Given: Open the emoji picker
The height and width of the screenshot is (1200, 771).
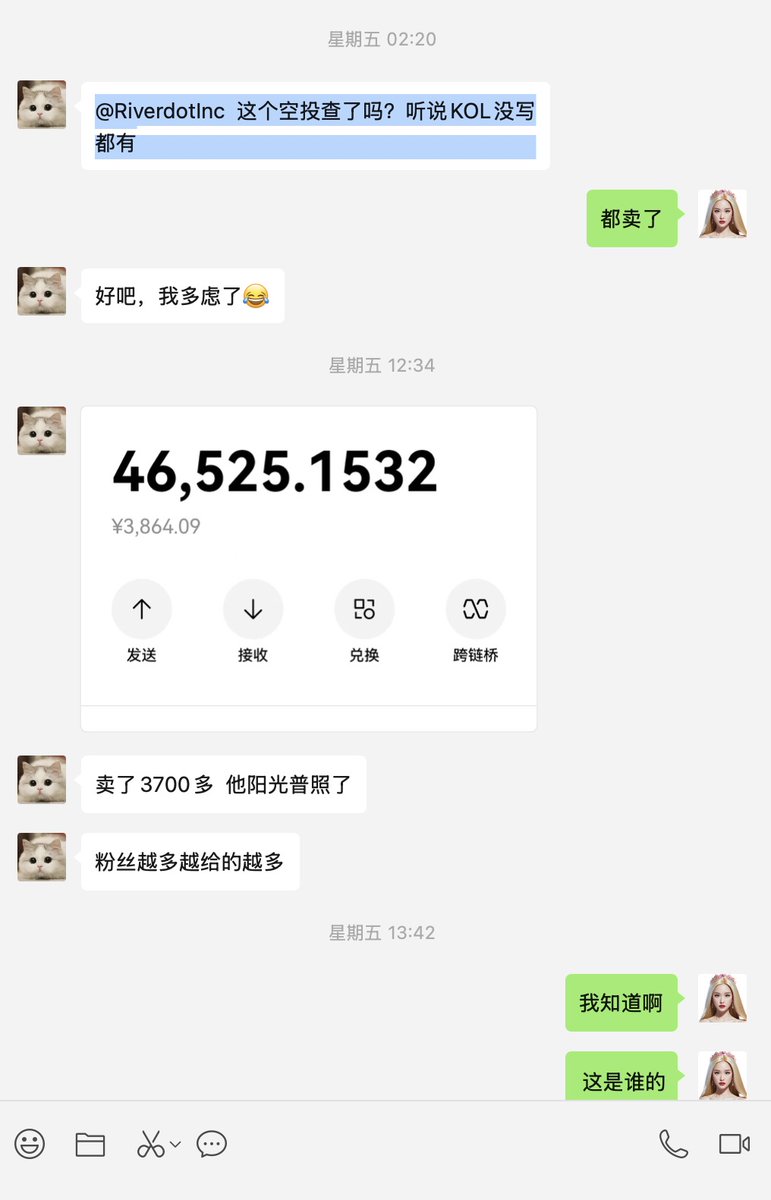Looking at the screenshot, I should [x=30, y=1143].
